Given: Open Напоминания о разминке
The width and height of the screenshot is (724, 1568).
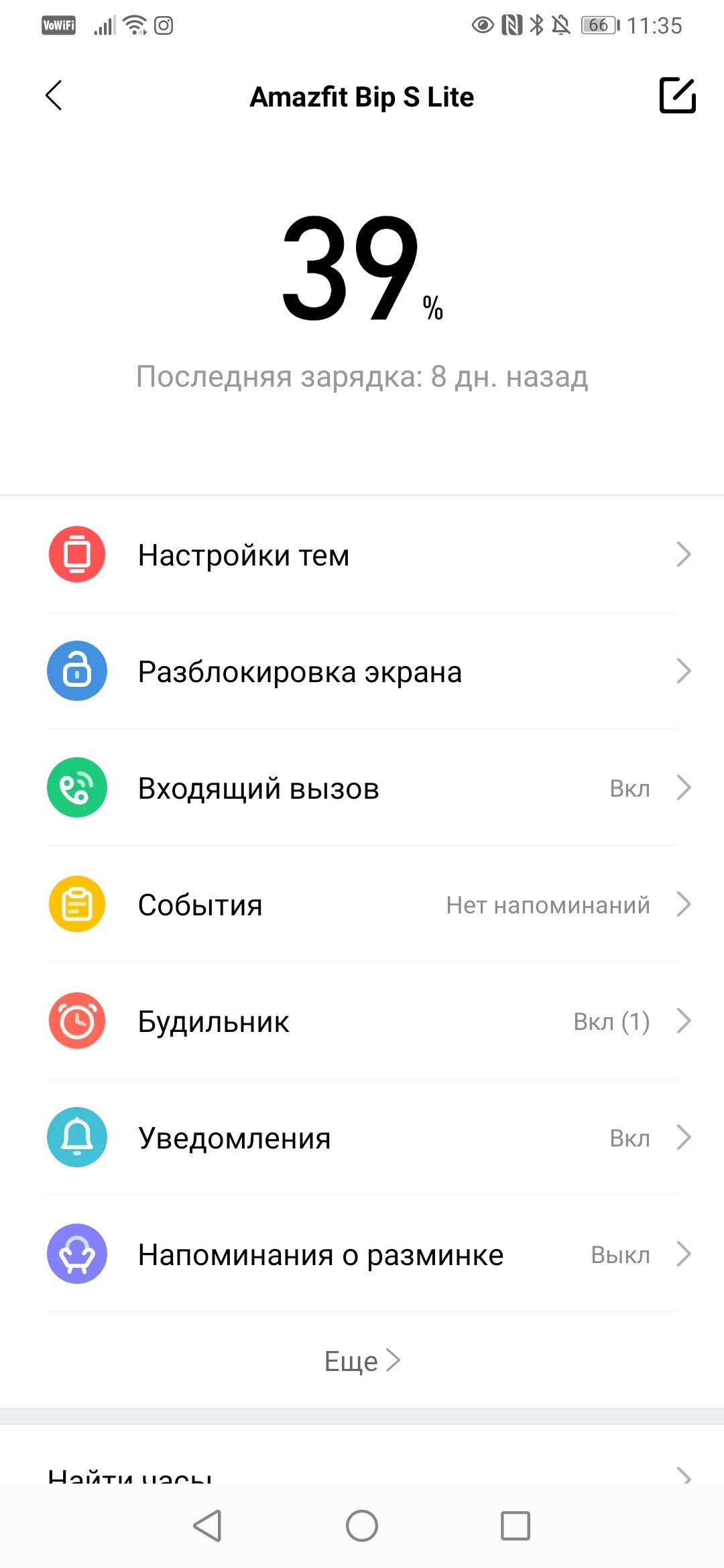Looking at the screenshot, I should tap(362, 1254).
